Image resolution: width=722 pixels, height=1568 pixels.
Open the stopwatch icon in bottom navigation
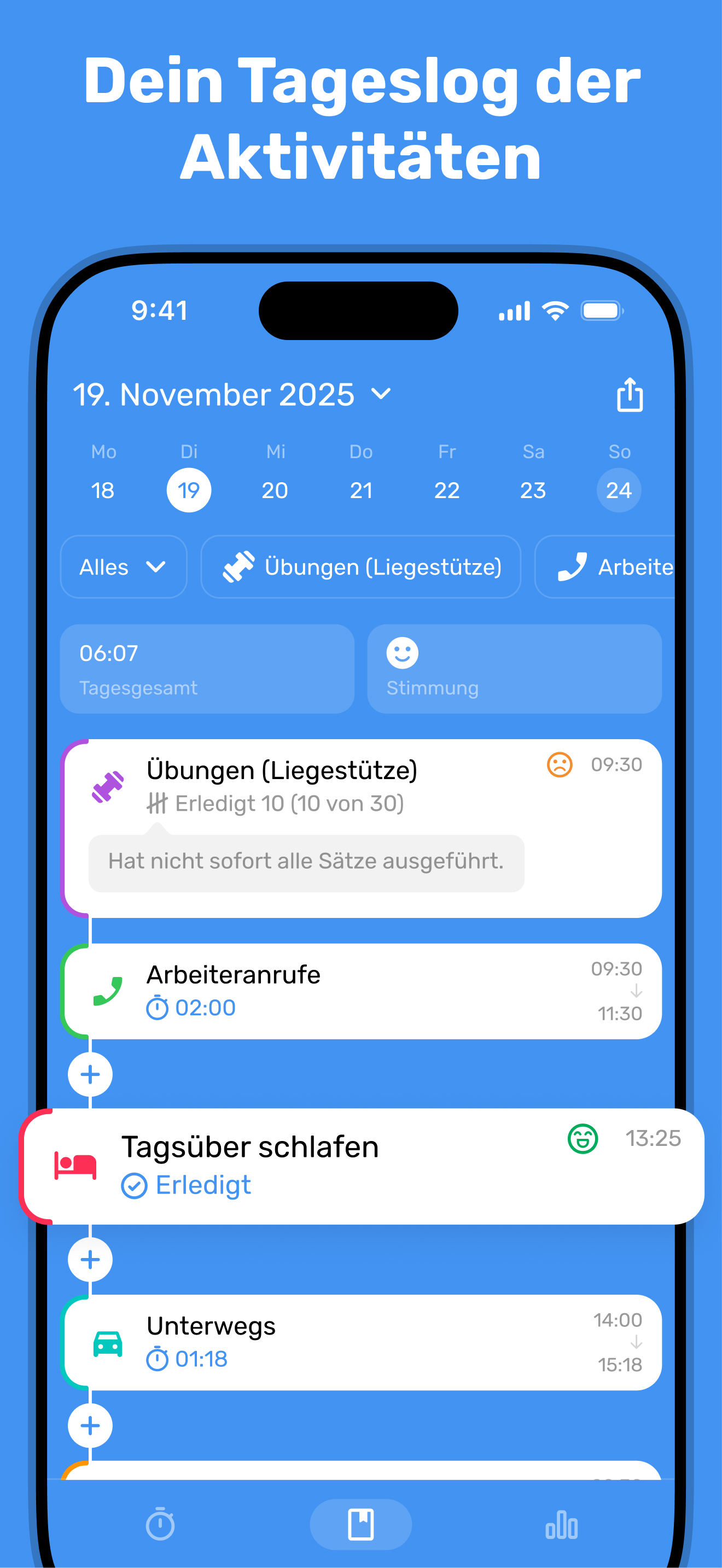point(160,1525)
